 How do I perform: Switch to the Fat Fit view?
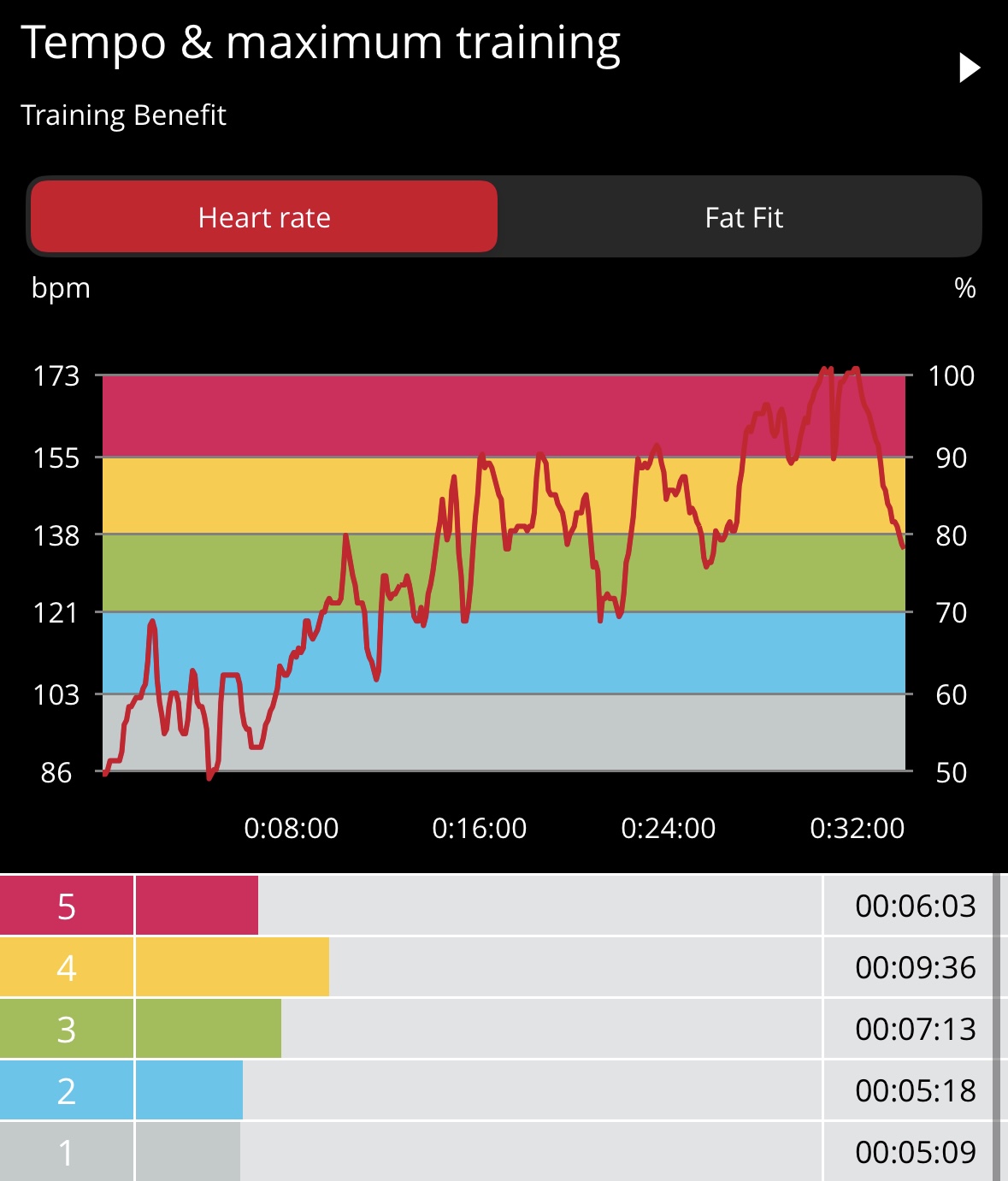click(743, 217)
